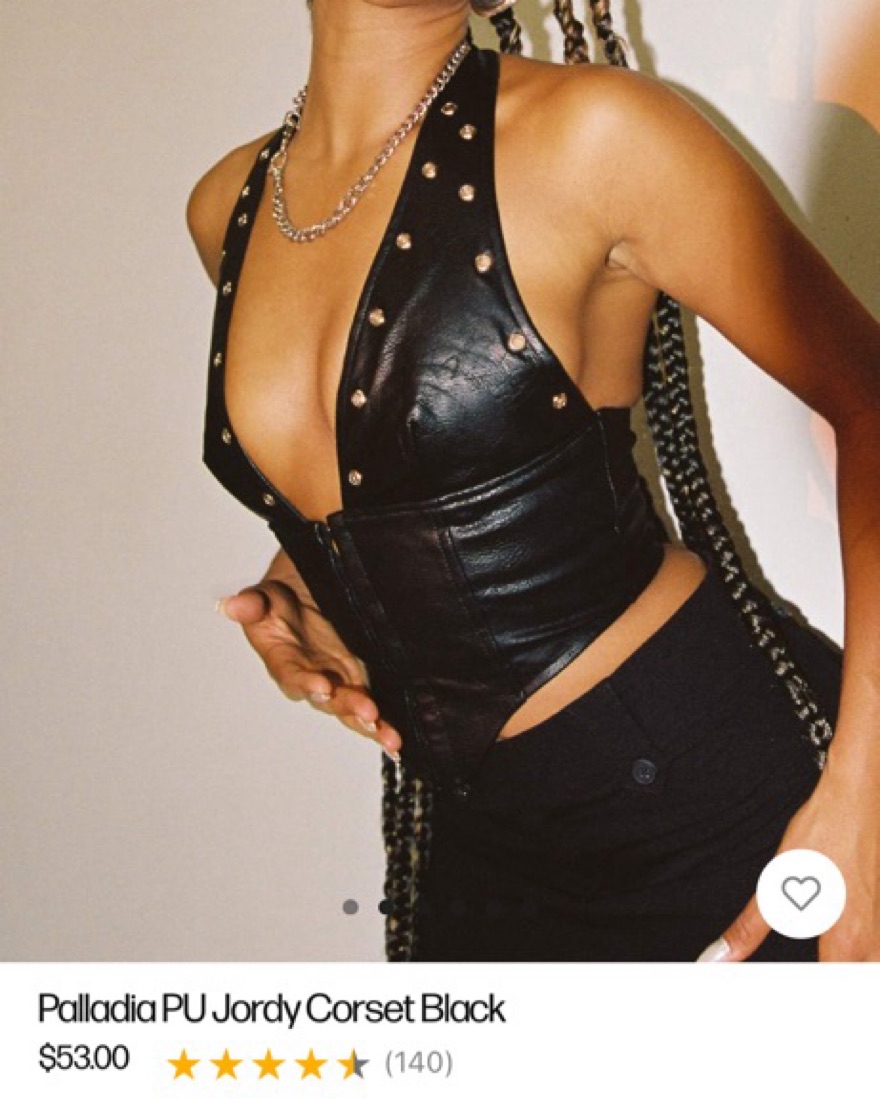Add Palladia PU Jordy Corset to wishlist
The image size is (880, 1099).
pos(800,893)
